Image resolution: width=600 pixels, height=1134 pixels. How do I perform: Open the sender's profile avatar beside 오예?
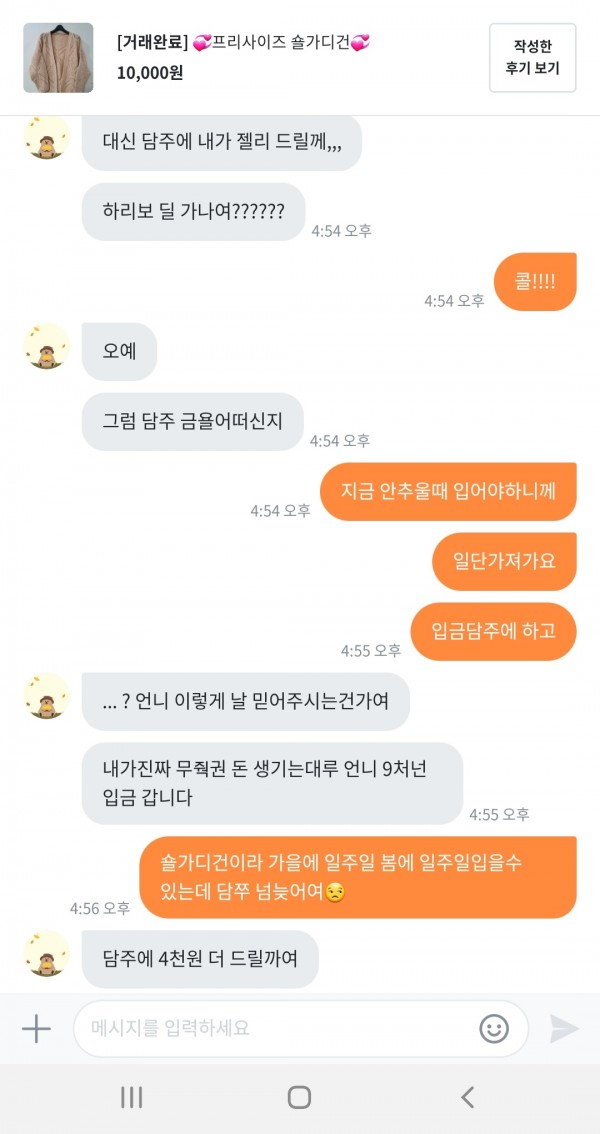pyautogui.click(x=46, y=347)
